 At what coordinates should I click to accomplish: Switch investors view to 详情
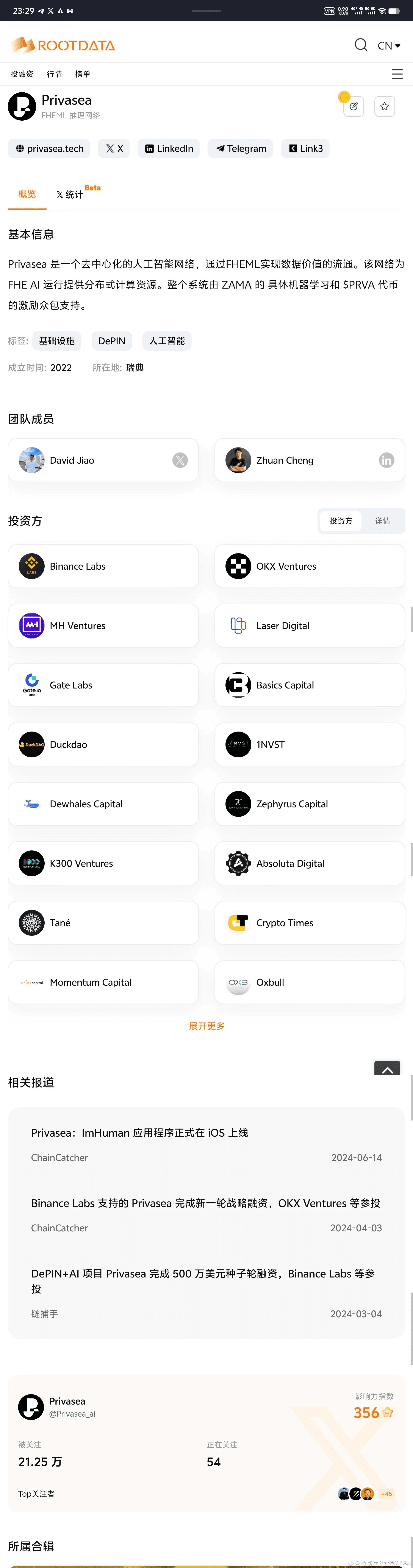click(382, 521)
